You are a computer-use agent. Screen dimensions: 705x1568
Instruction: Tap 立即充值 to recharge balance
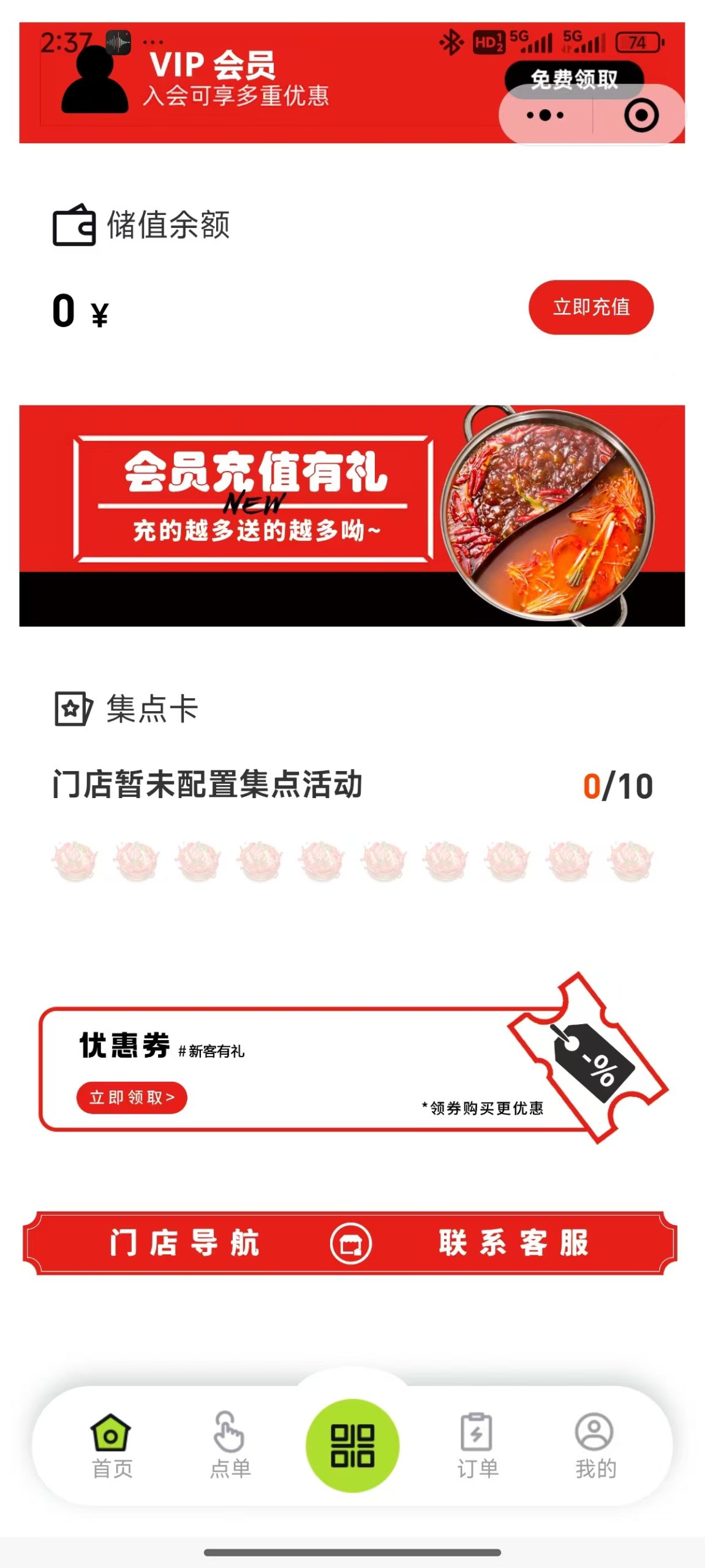pyautogui.click(x=590, y=307)
